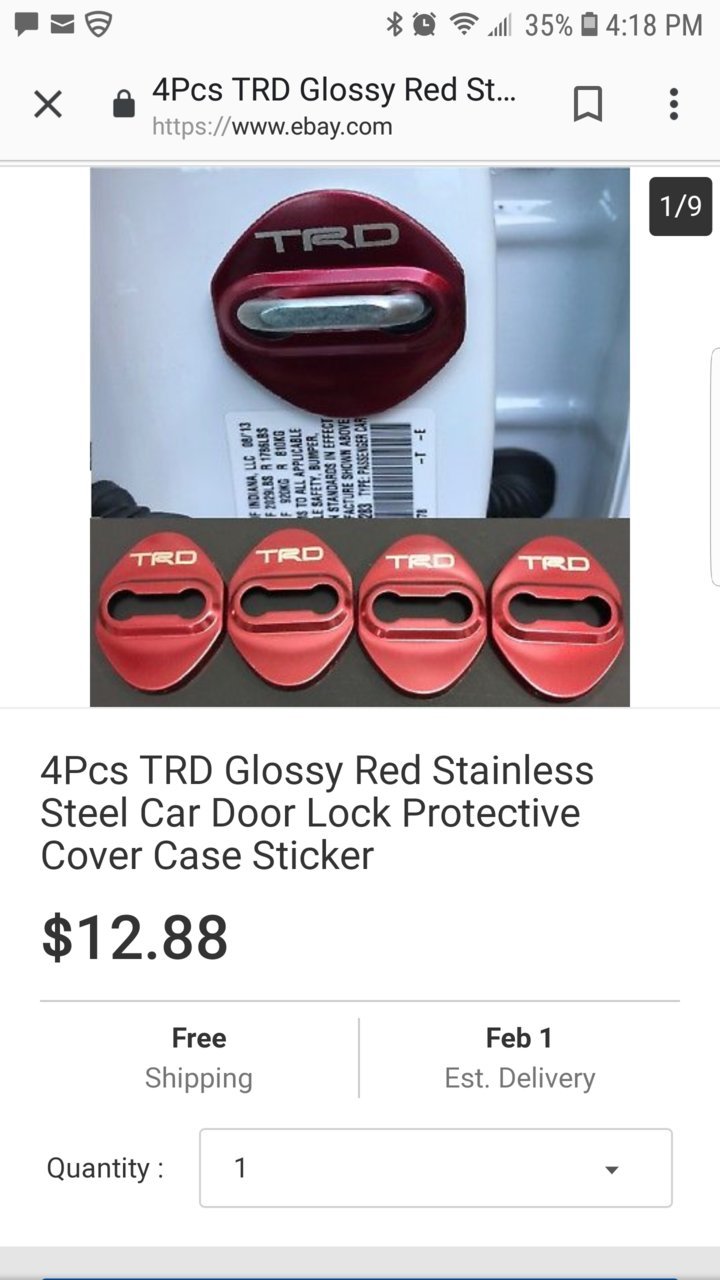View site security lock info

coord(124,105)
